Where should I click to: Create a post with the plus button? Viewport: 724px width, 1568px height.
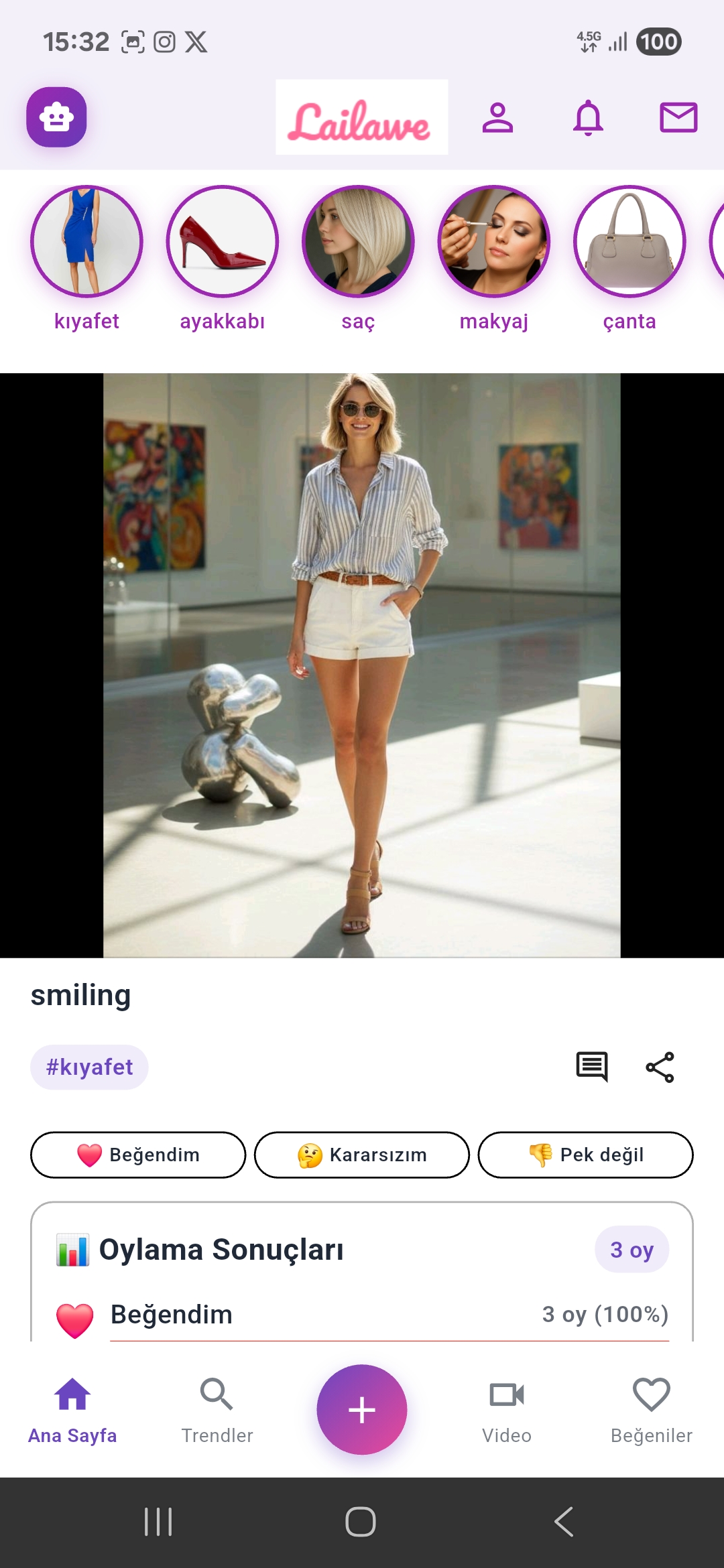pyautogui.click(x=361, y=1409)
